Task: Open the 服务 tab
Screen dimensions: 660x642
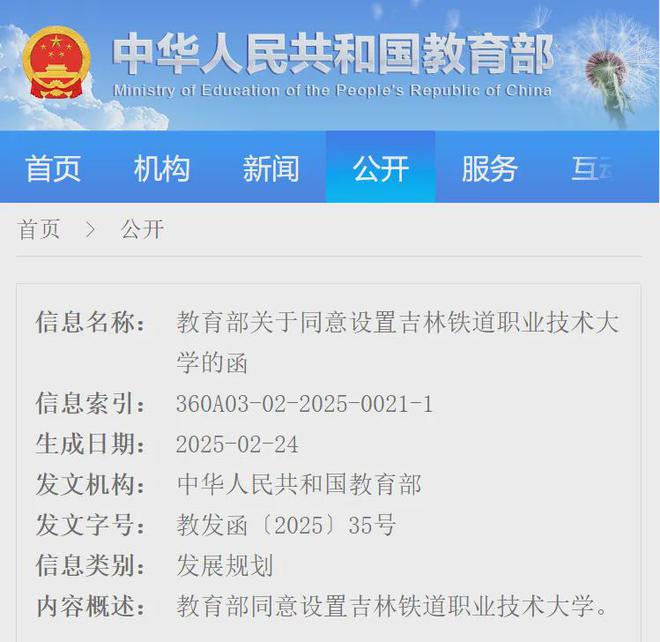Action: (x=489, y=168)
